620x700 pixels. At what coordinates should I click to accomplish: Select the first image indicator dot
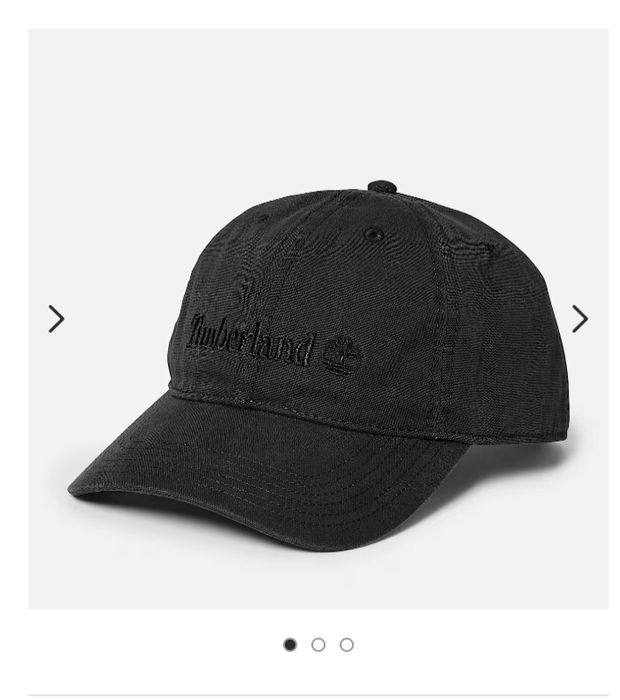290,645
